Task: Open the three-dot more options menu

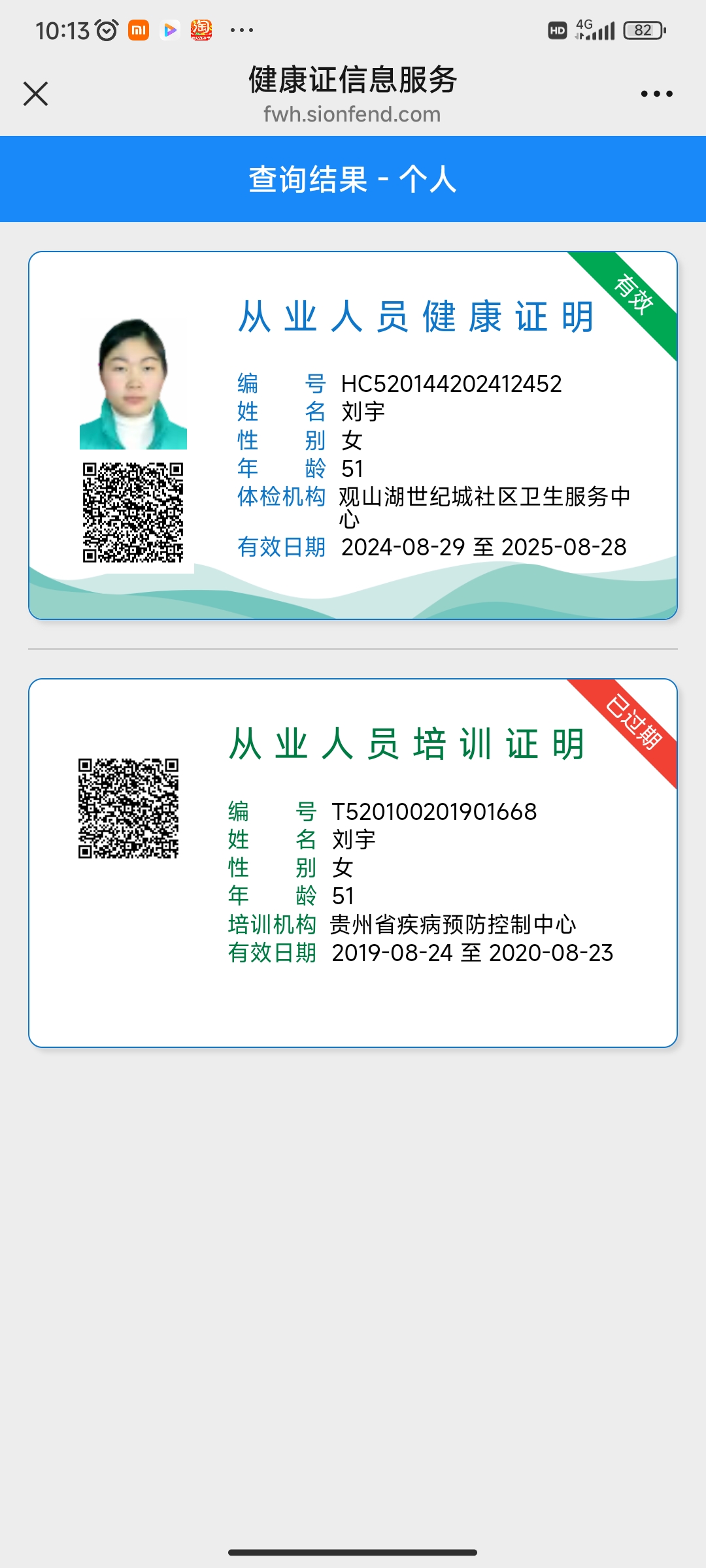Action: tap(656, 94)
